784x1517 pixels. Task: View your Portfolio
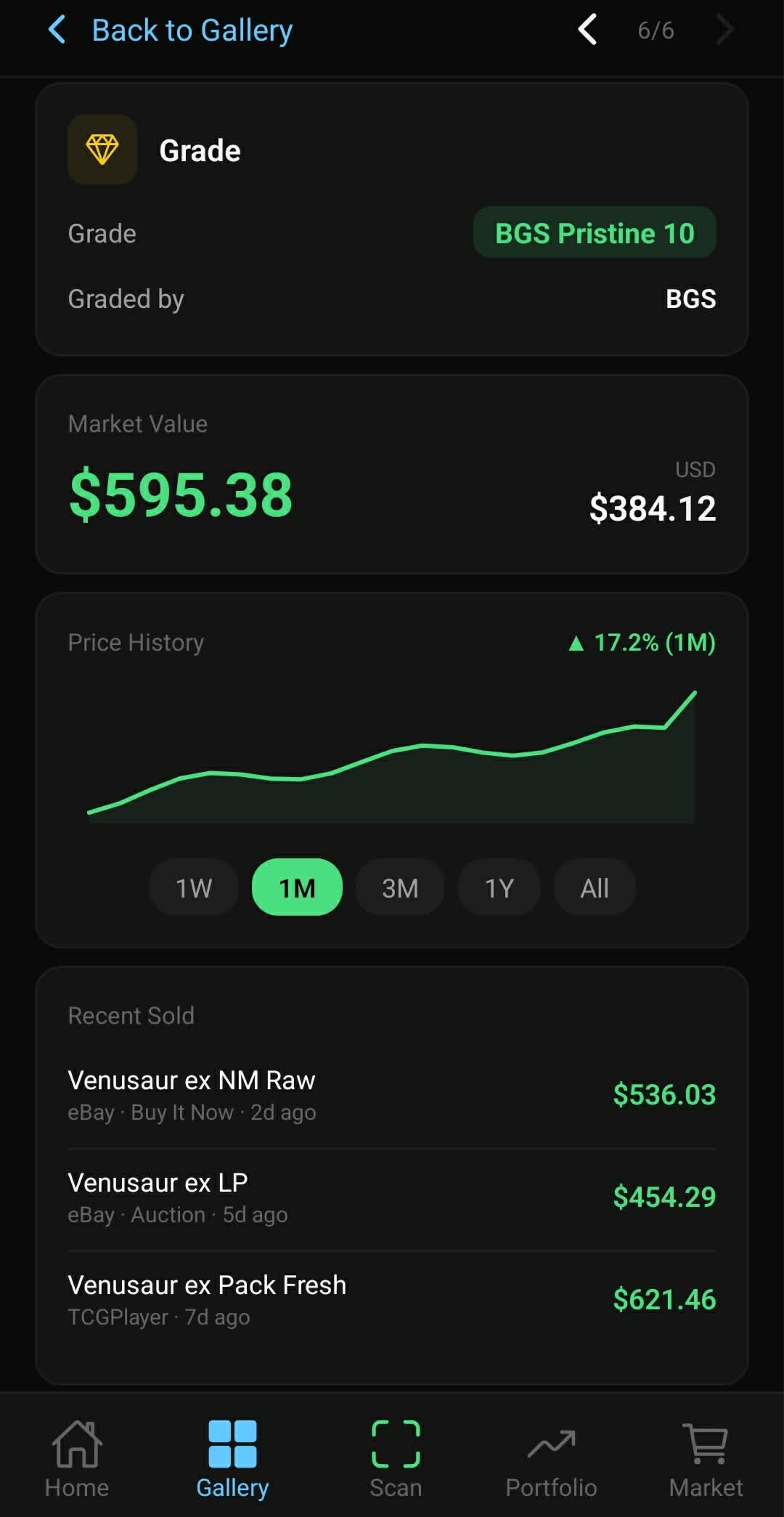[552, 1460]
